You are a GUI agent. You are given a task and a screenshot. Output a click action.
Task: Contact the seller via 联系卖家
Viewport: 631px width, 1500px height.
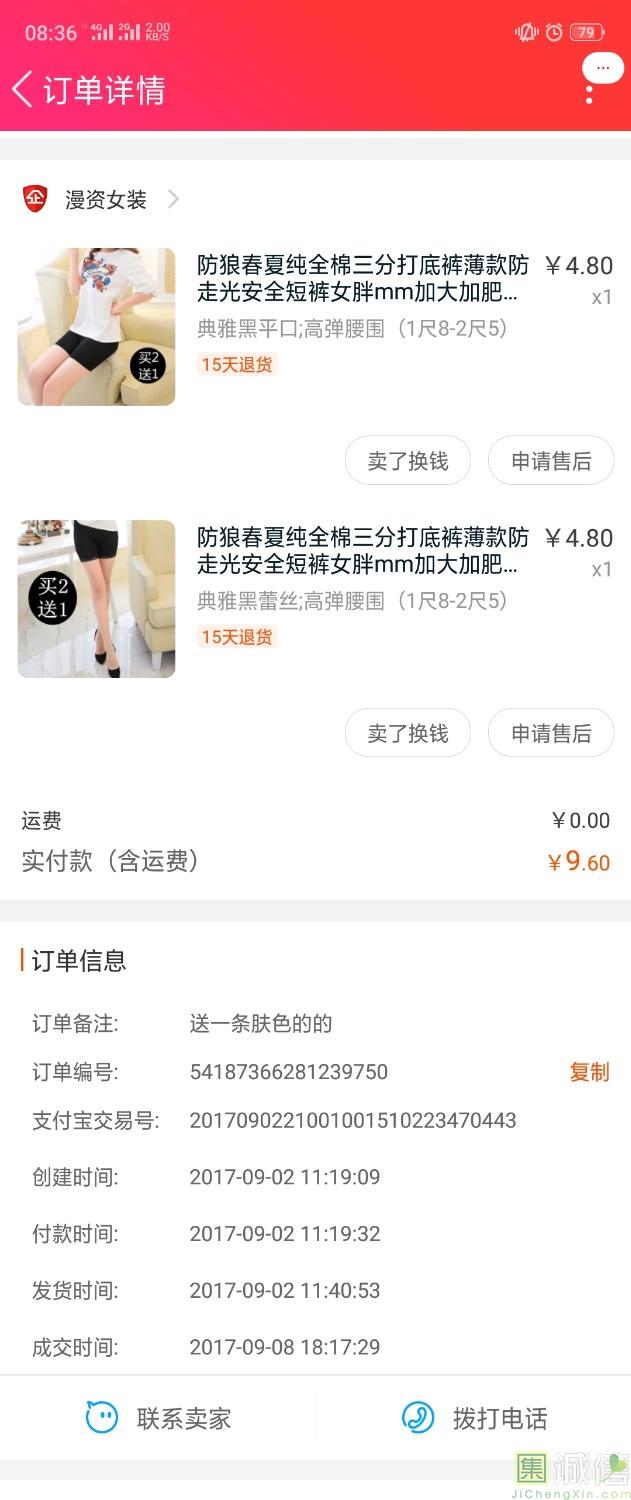(158, 1418)
